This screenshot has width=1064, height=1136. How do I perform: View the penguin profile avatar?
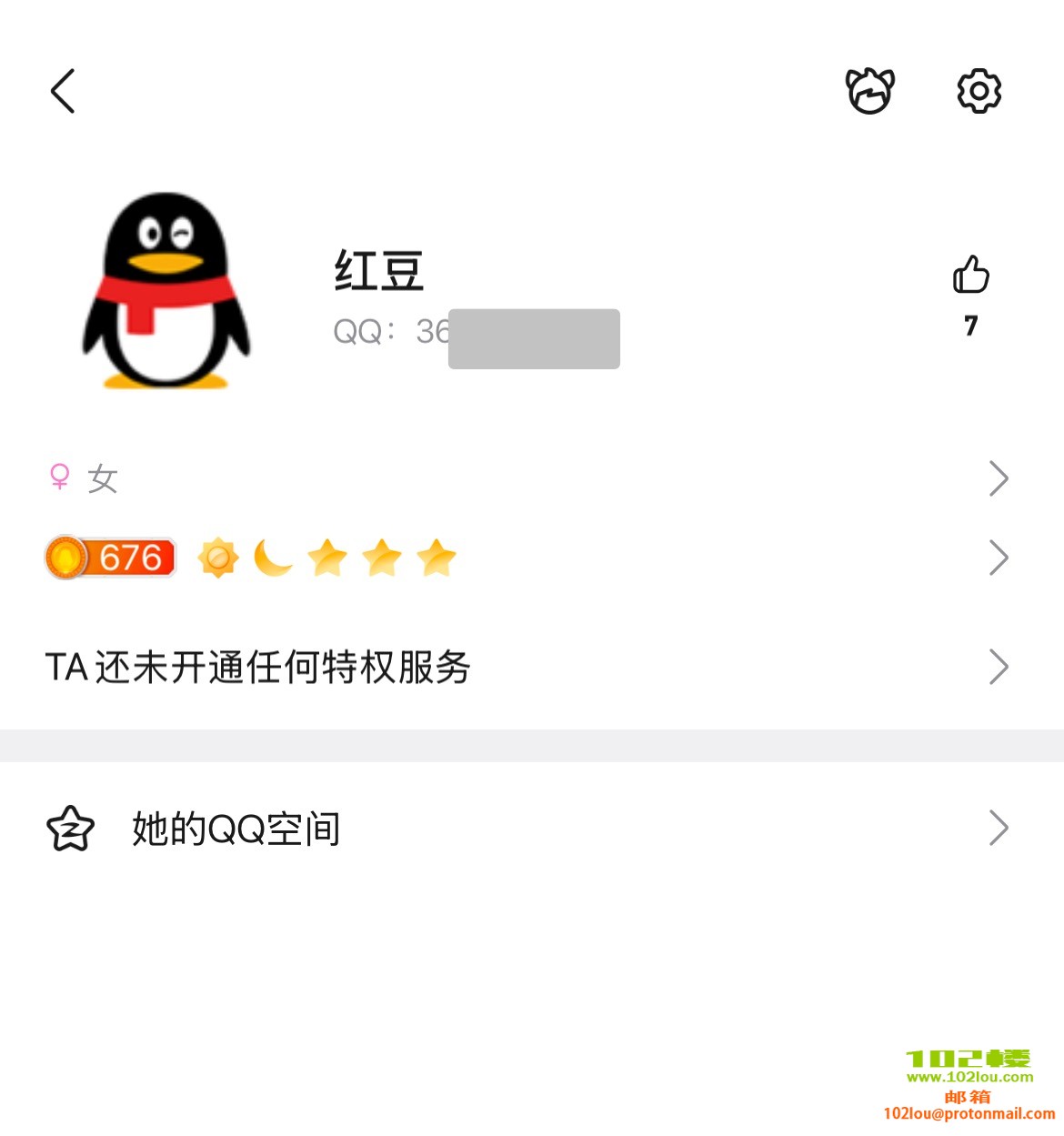(166, 291)
